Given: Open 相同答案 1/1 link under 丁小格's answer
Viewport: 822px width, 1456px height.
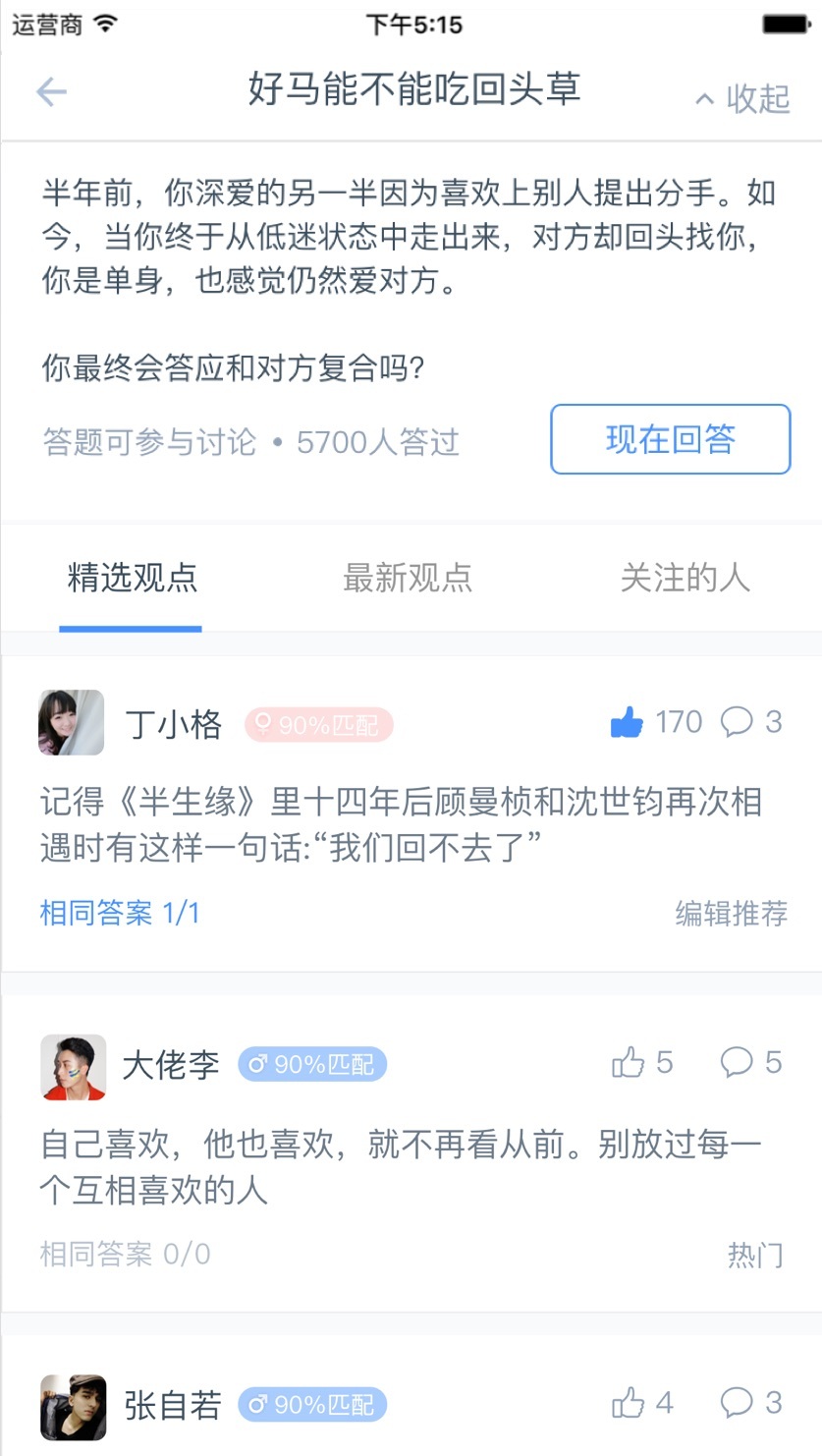Looking at the screenshot, I should (x=120, y=914).
